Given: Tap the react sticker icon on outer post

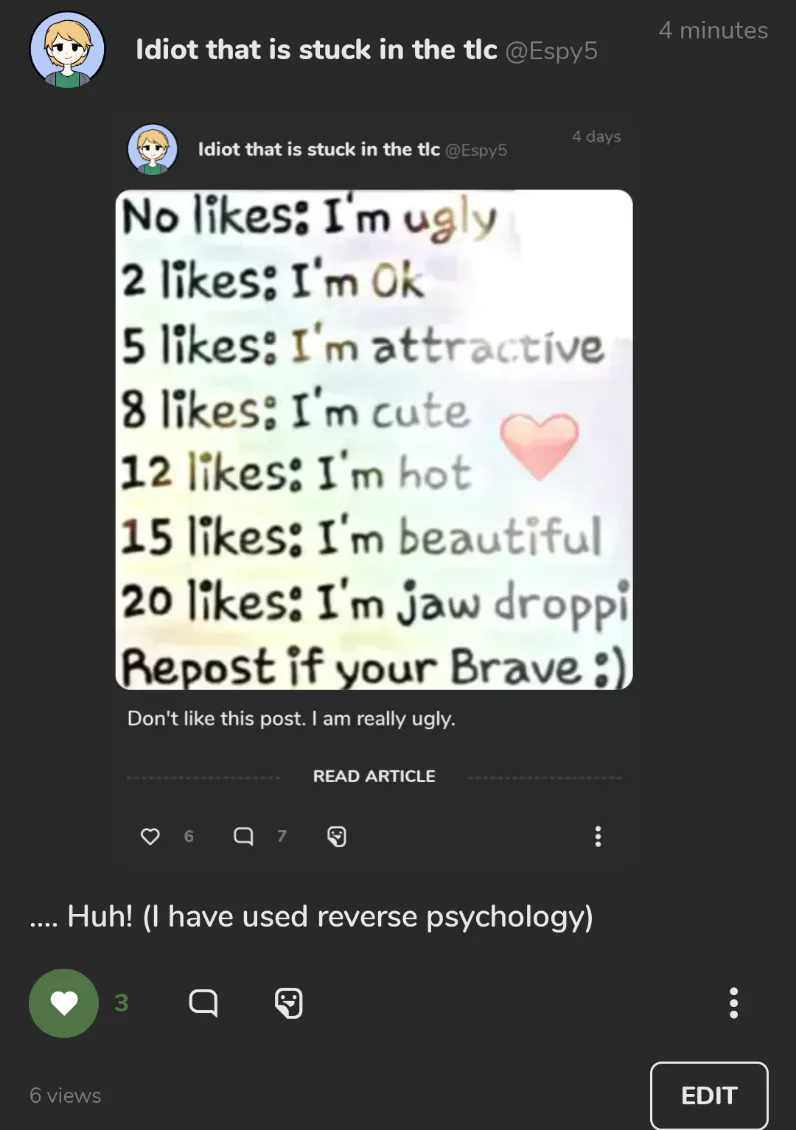Looking at the screenshot, I should (288, 1003).
